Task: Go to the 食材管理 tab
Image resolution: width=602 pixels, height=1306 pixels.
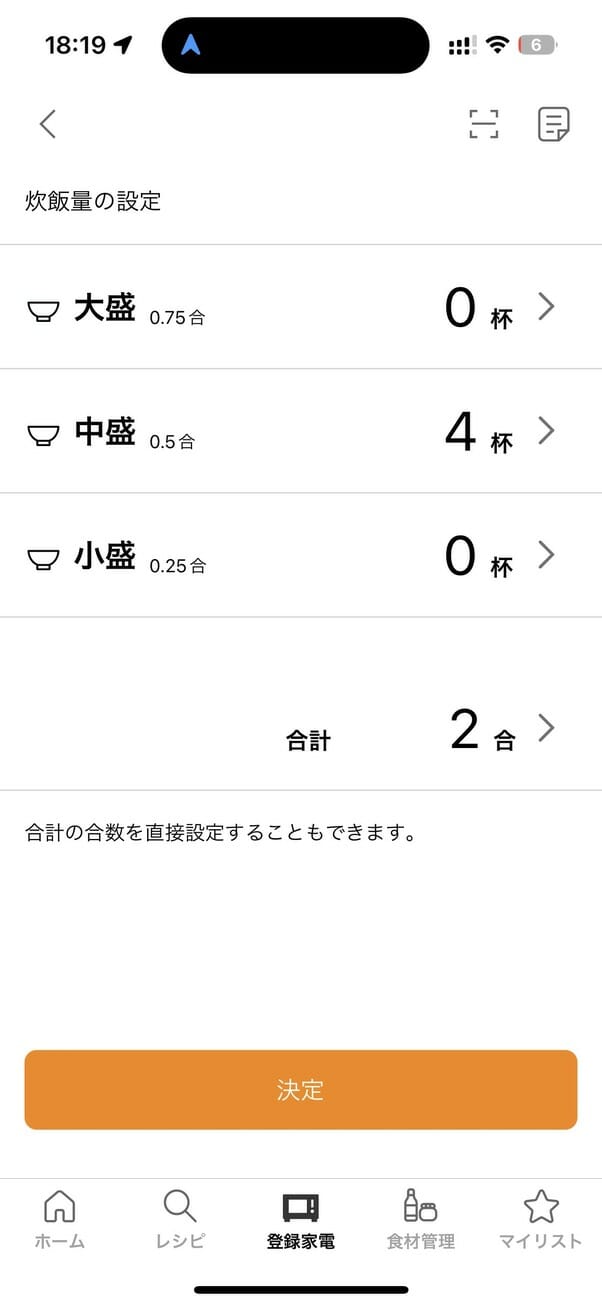Action: pyautogui.click(x=421, y=1220)
